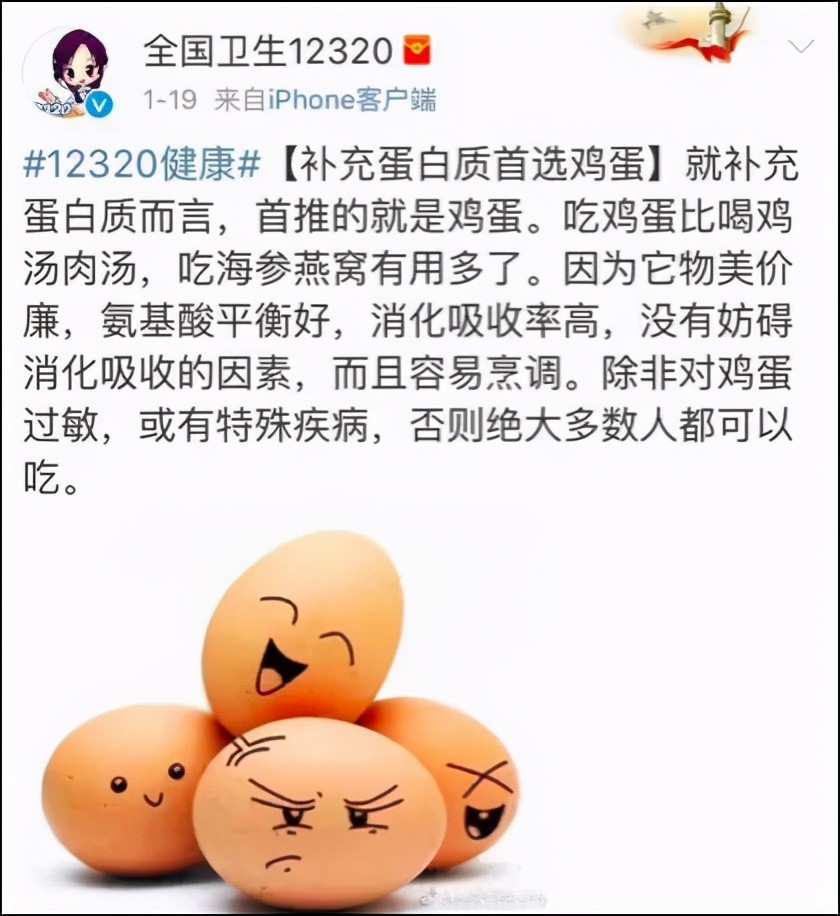Open the 全国卫生12320 username link

270,50
